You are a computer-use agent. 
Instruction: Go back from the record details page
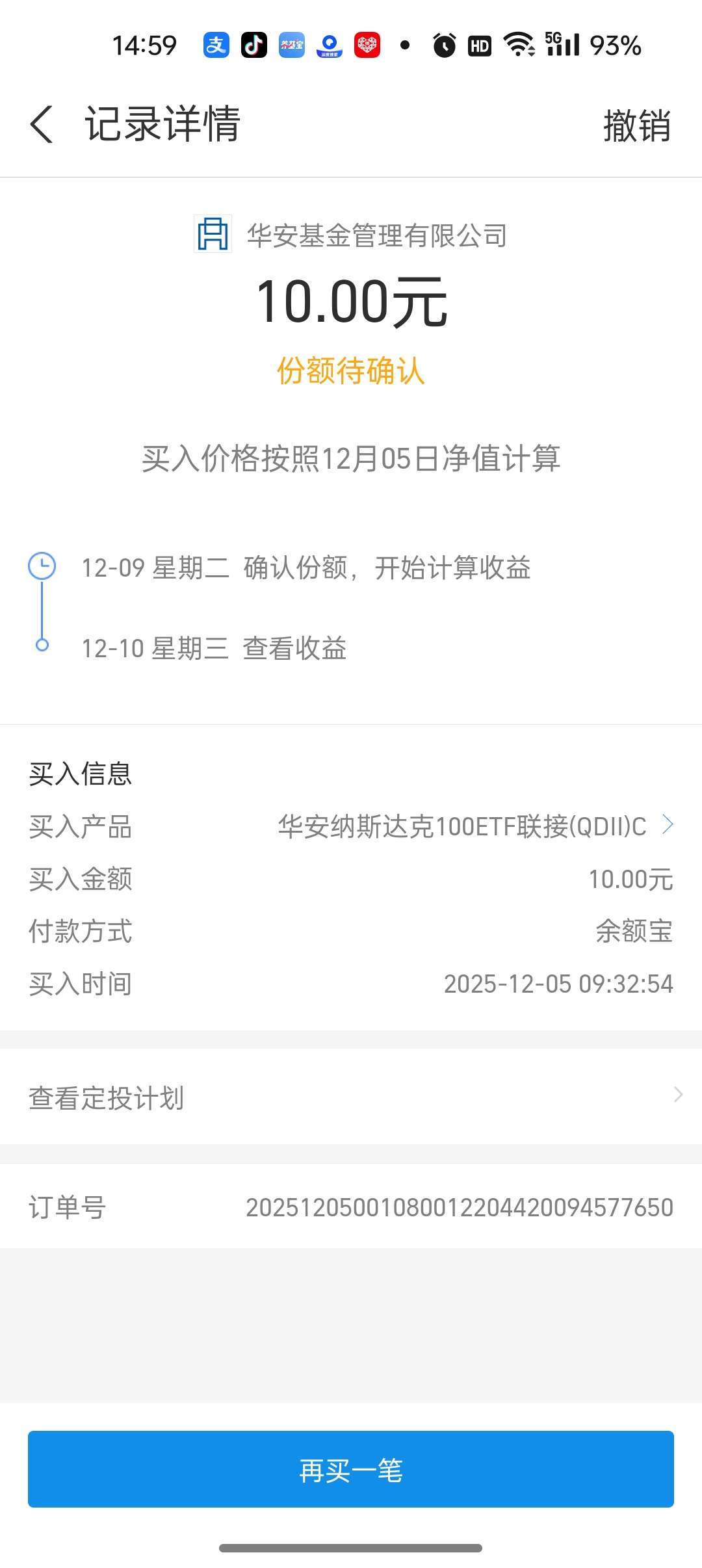[x=42, y=124]
